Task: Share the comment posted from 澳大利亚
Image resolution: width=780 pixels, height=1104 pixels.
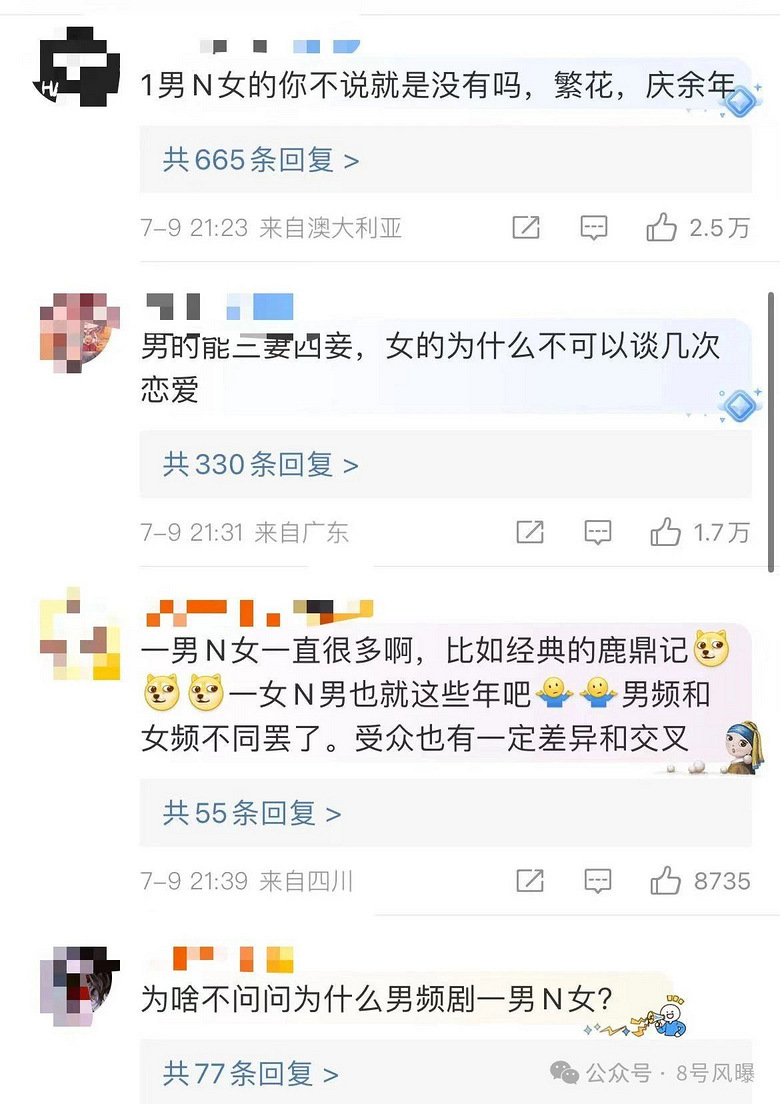Action: click(526, 228)
